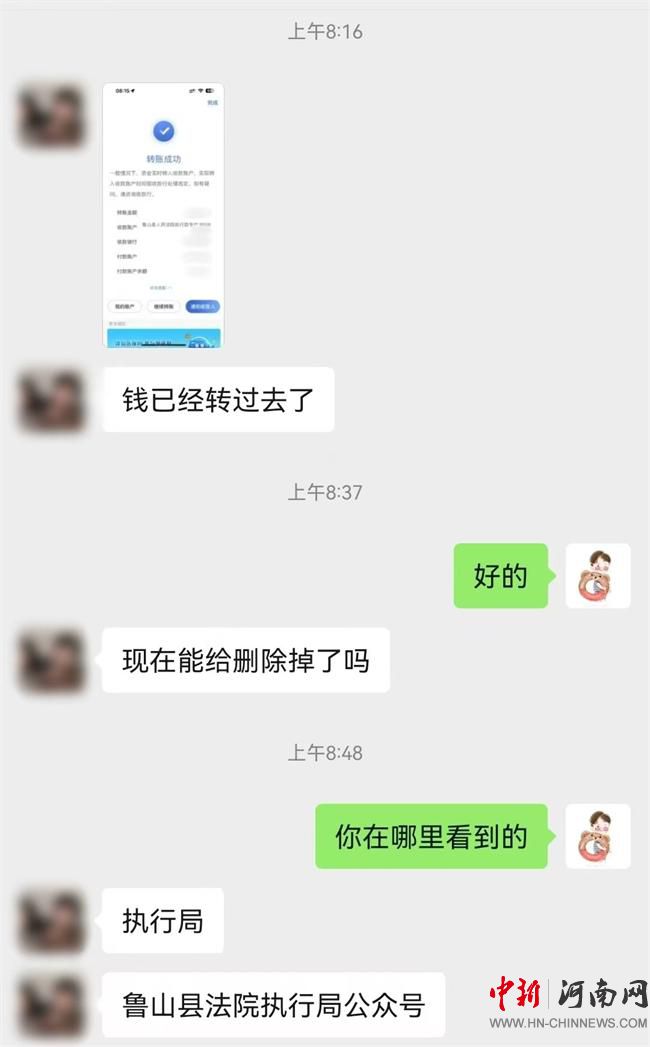Open the contact avatar beside '鲁山县法院执行局公众号'
650x1047 pixels.
pyautogui.click(x=52, y=1003)
